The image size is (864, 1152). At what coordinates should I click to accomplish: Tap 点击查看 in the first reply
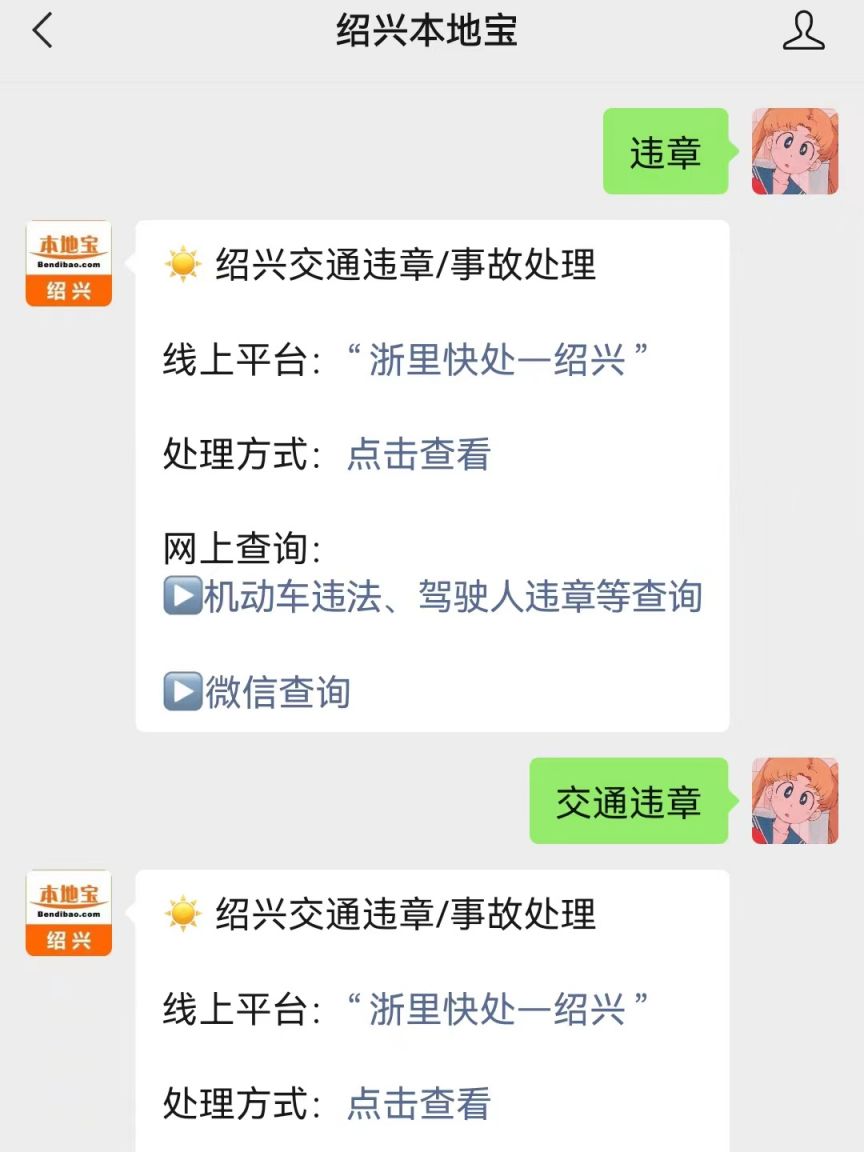point(418,455)
